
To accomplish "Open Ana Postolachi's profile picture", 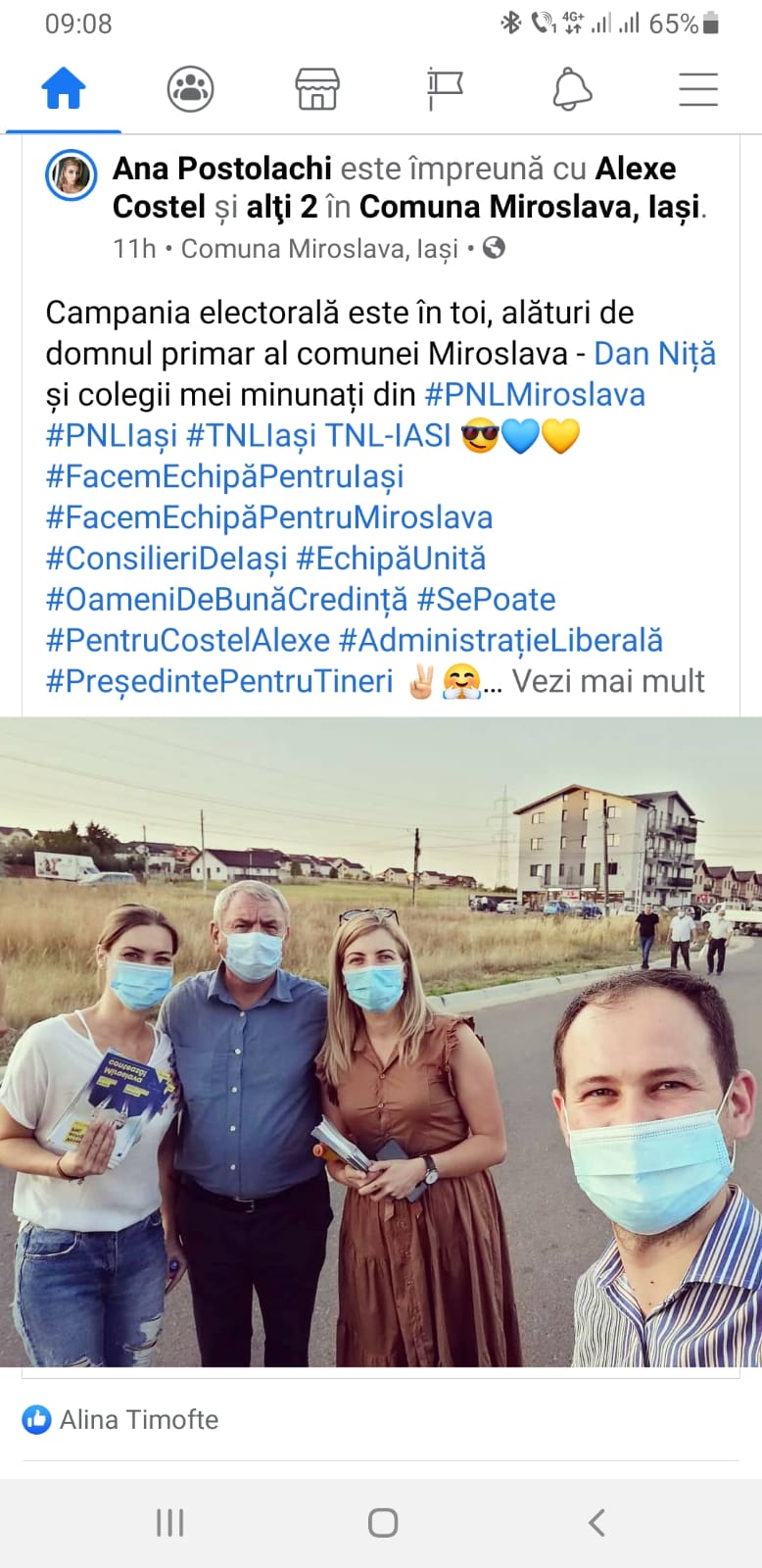I will pyautogui.click(x=71, y=175).
